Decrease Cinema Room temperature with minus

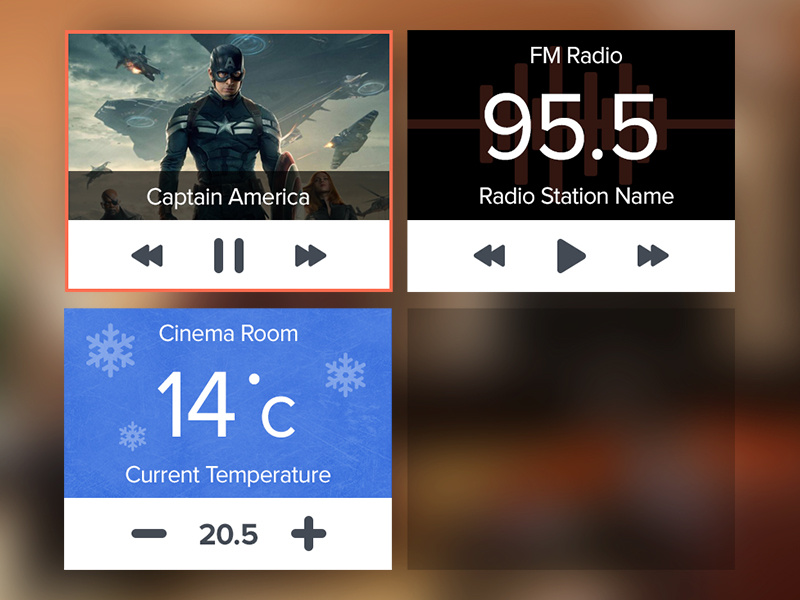pos(149,534)
